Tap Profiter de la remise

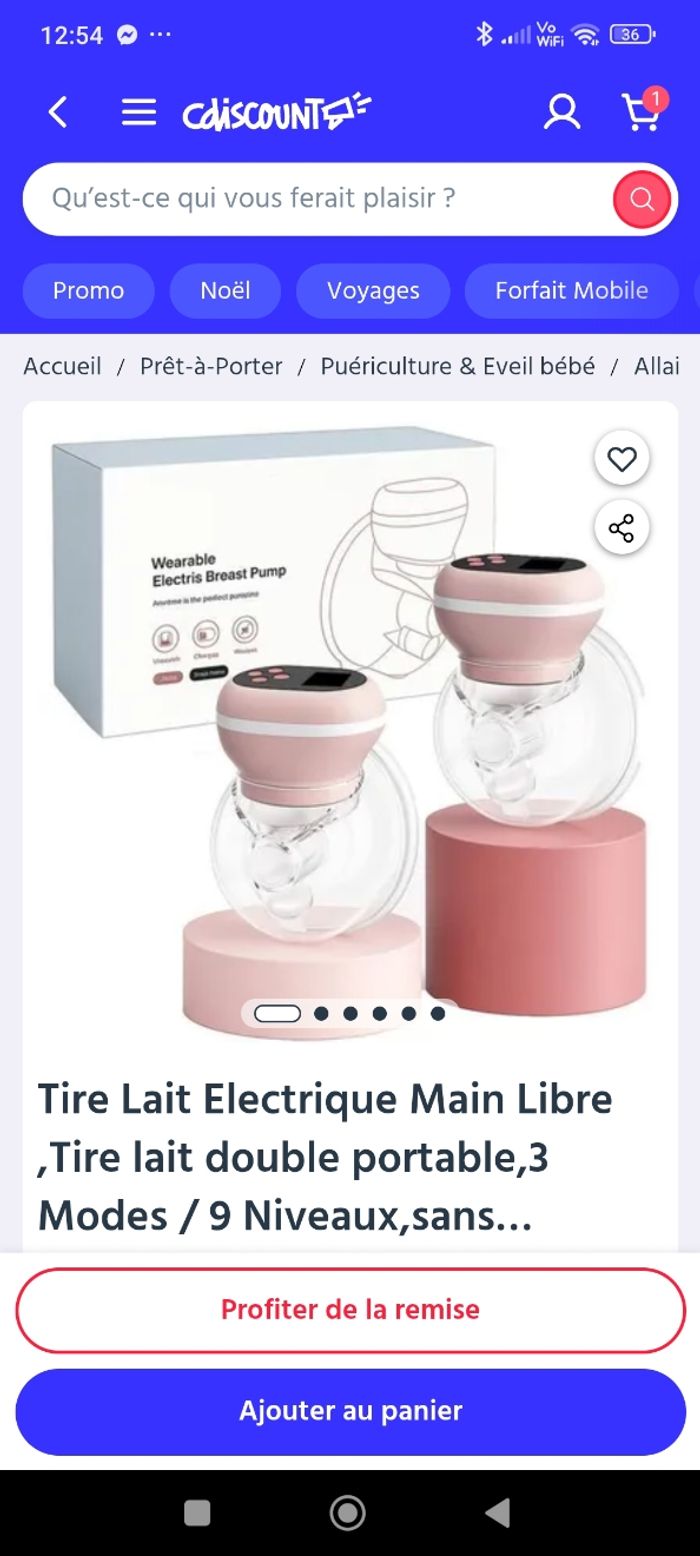point(350,1309)
